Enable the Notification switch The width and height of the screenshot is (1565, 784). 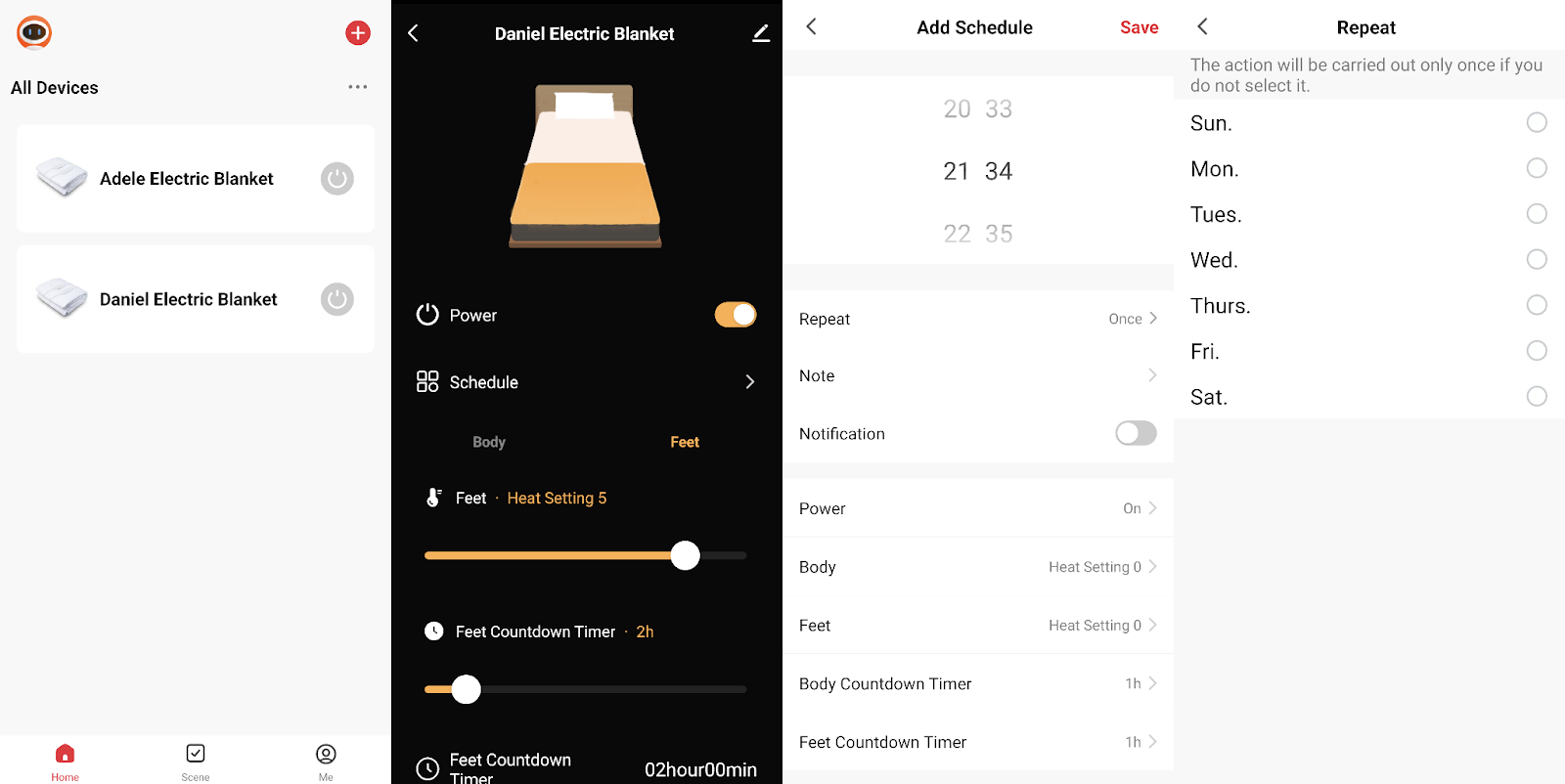(x=1136, y=433)
